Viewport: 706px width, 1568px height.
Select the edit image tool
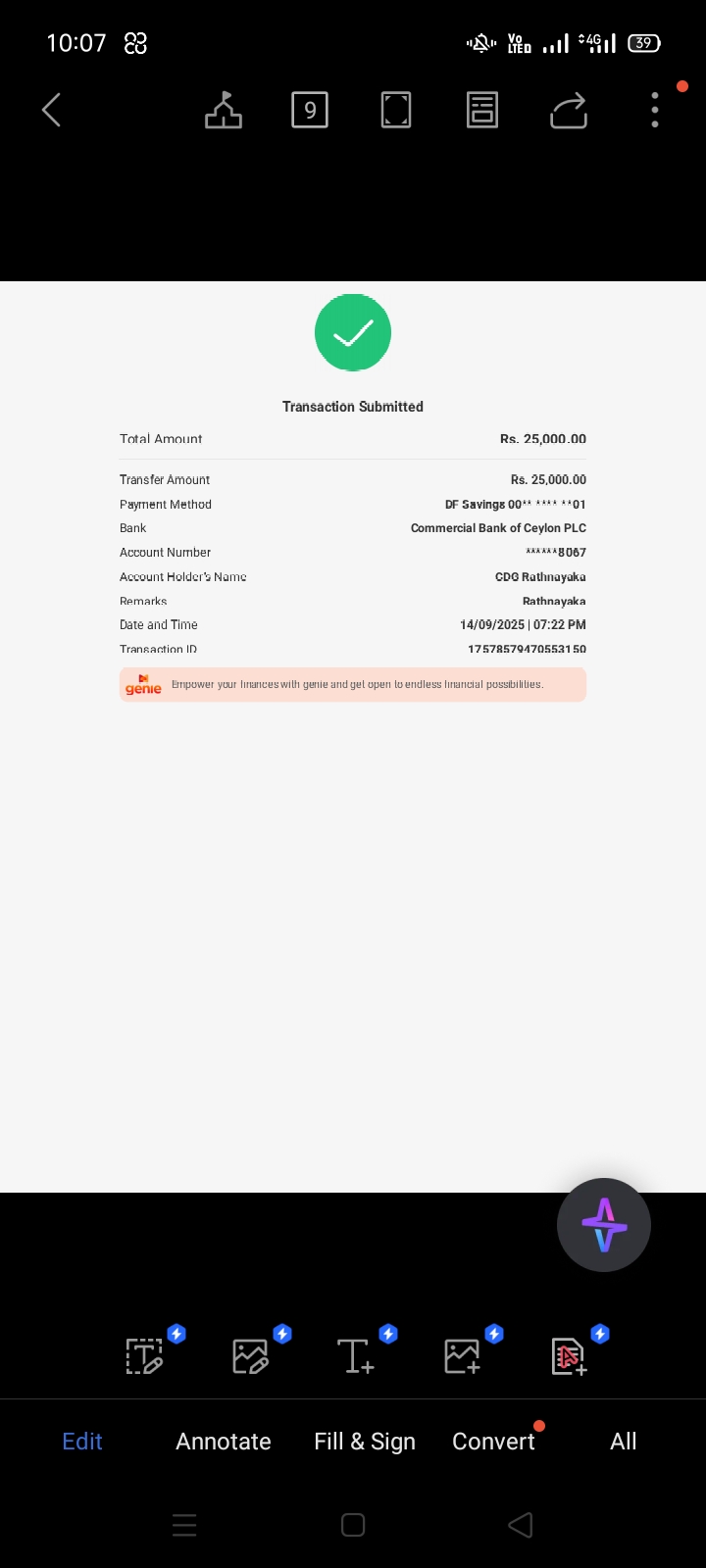pyautogui.click(x=251, y=1356)
